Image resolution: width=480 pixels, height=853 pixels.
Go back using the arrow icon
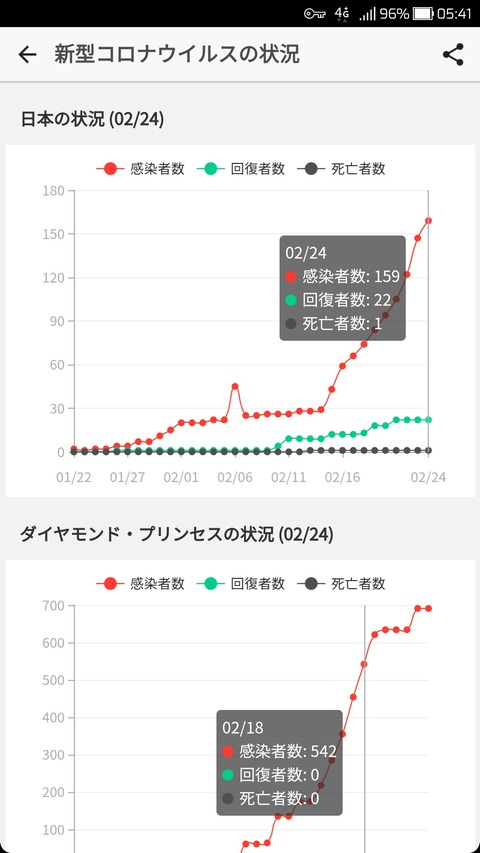coord(27,54)
